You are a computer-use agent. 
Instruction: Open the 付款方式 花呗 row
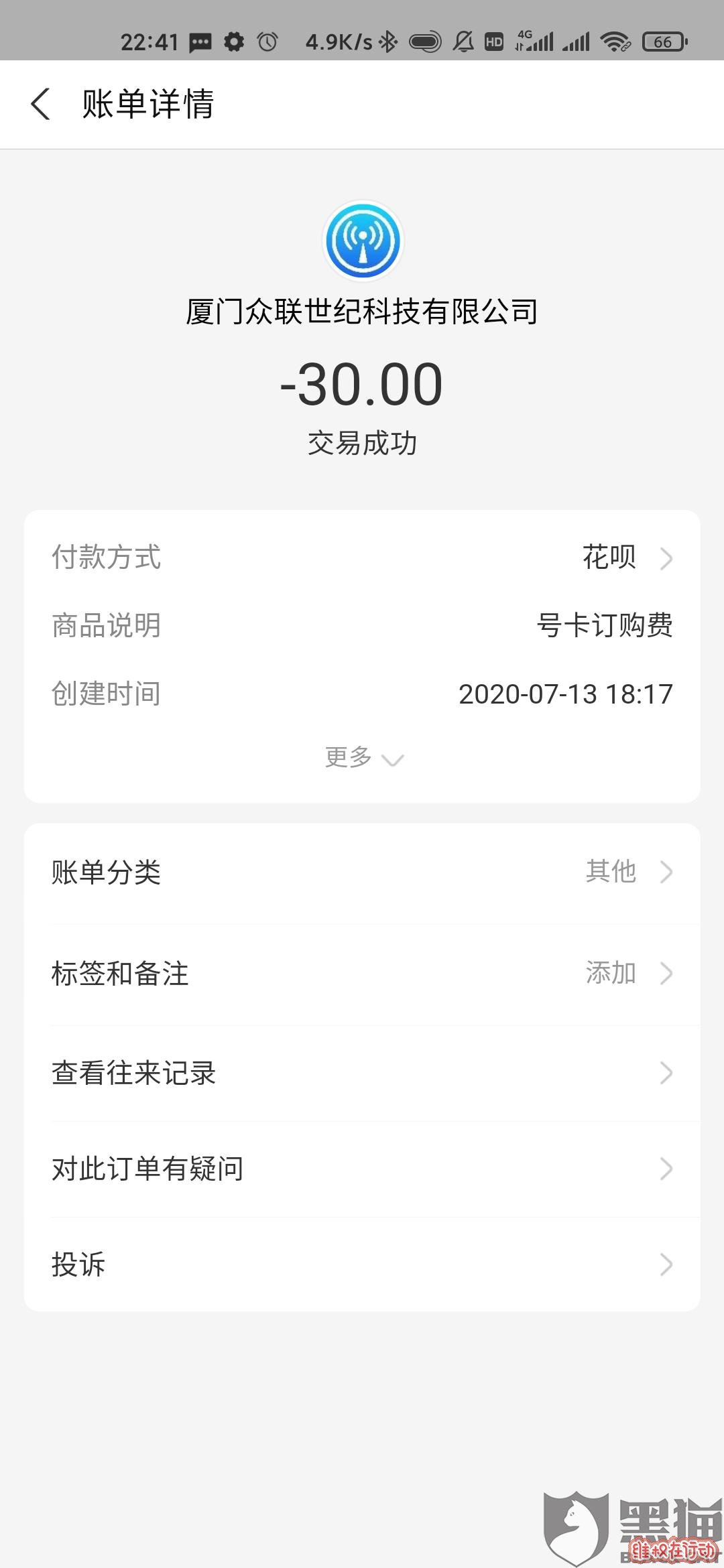tap(362, 558)
